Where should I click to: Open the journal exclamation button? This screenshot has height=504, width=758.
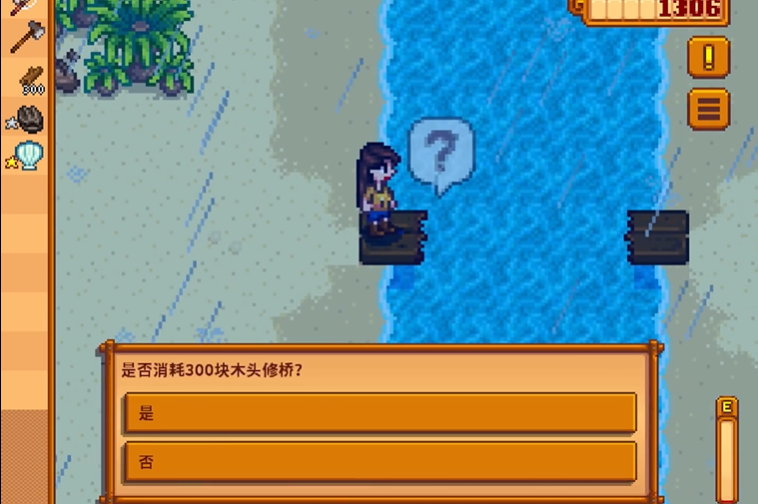708,57
